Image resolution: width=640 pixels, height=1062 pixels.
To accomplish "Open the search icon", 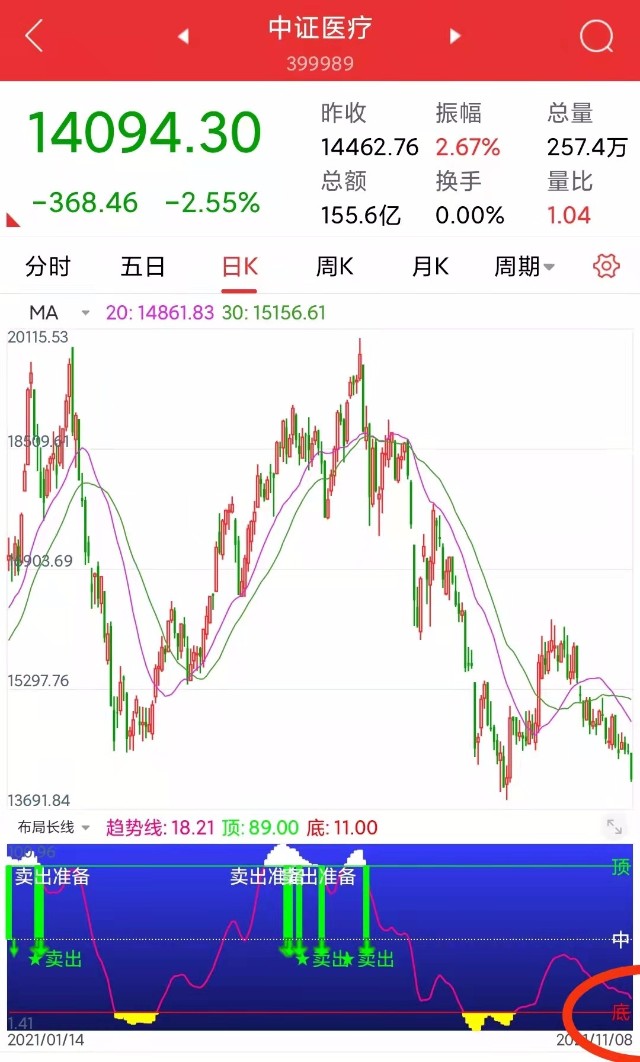I will [x=596, y=37].
